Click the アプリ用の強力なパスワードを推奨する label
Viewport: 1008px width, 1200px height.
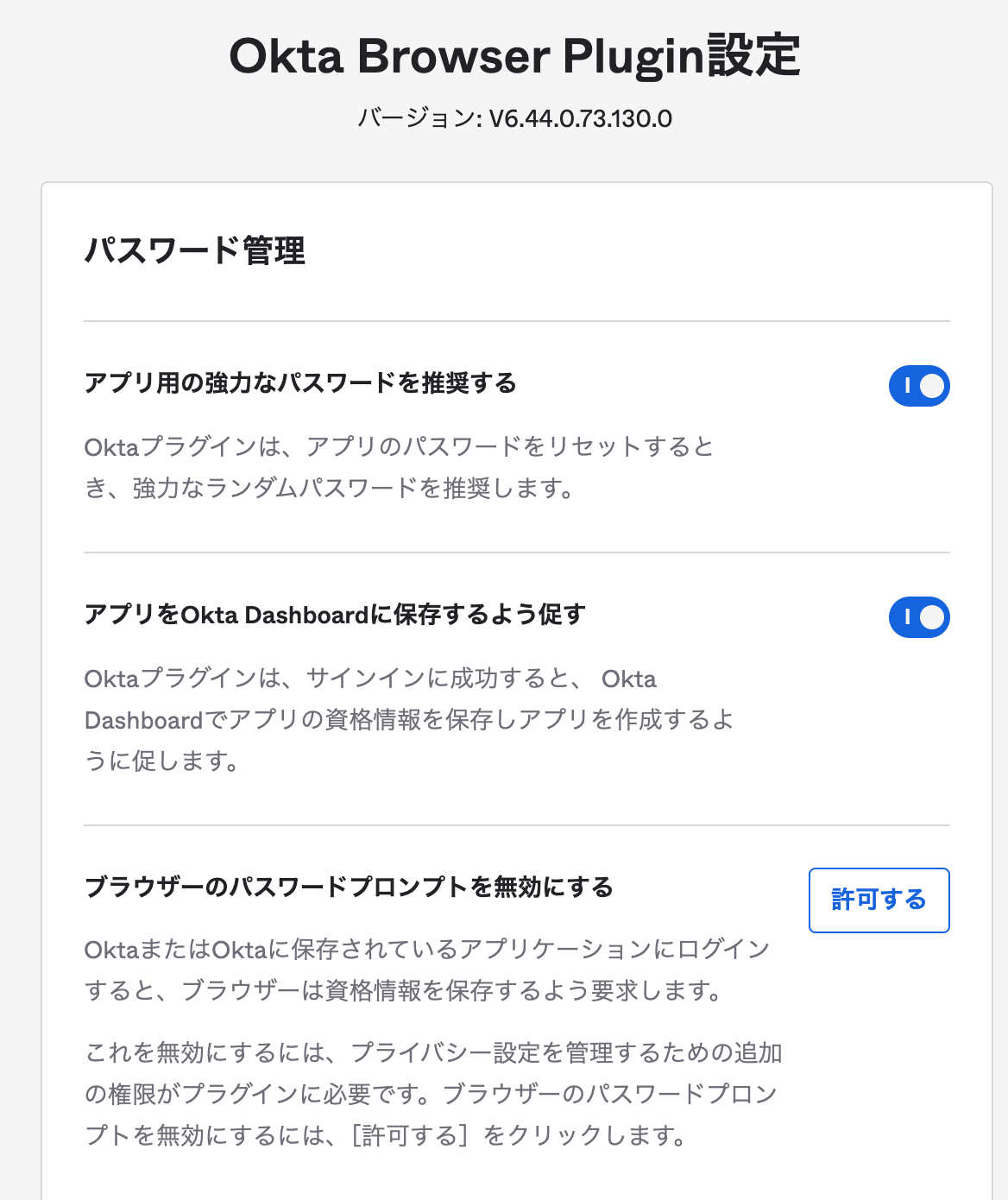tap(300, 385)
